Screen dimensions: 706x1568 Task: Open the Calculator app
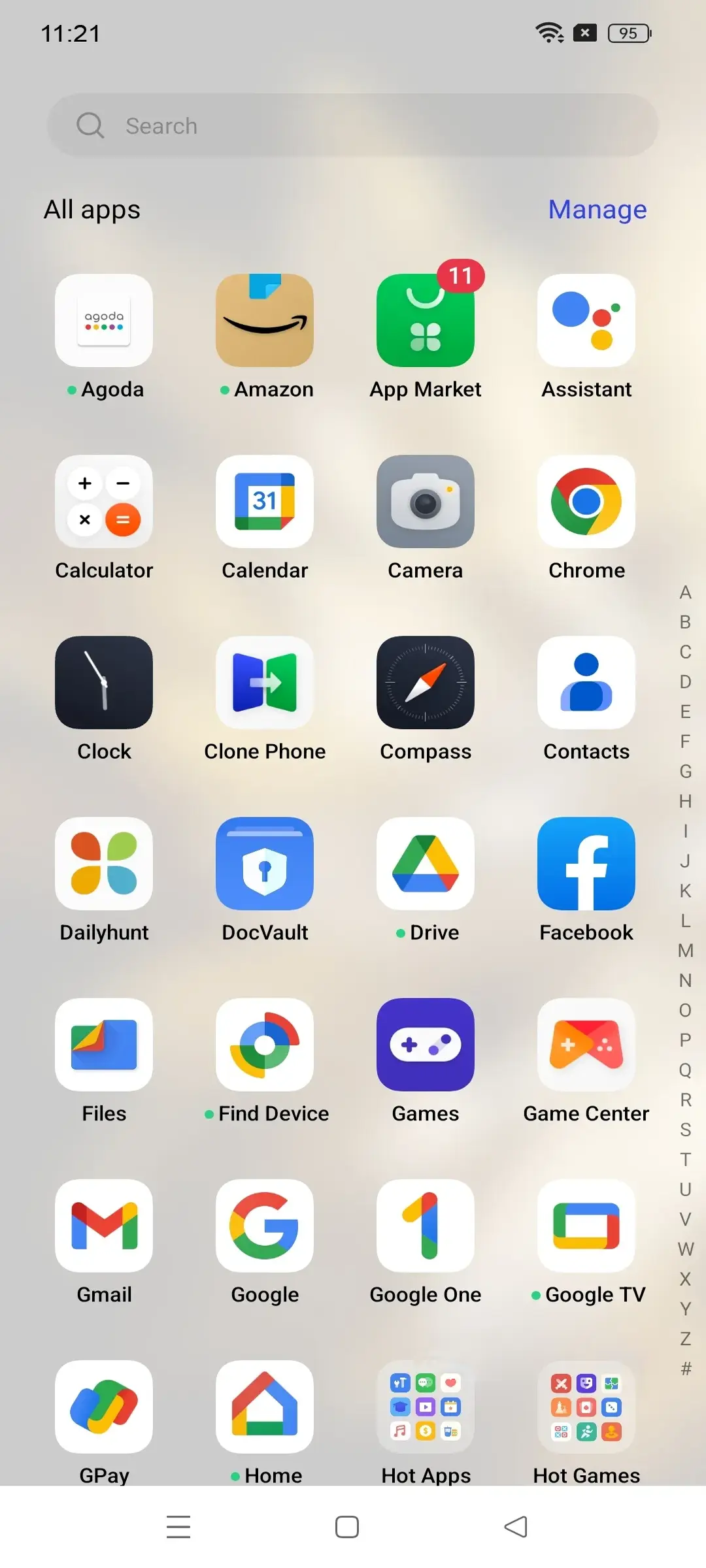click(x=104, y=502)
